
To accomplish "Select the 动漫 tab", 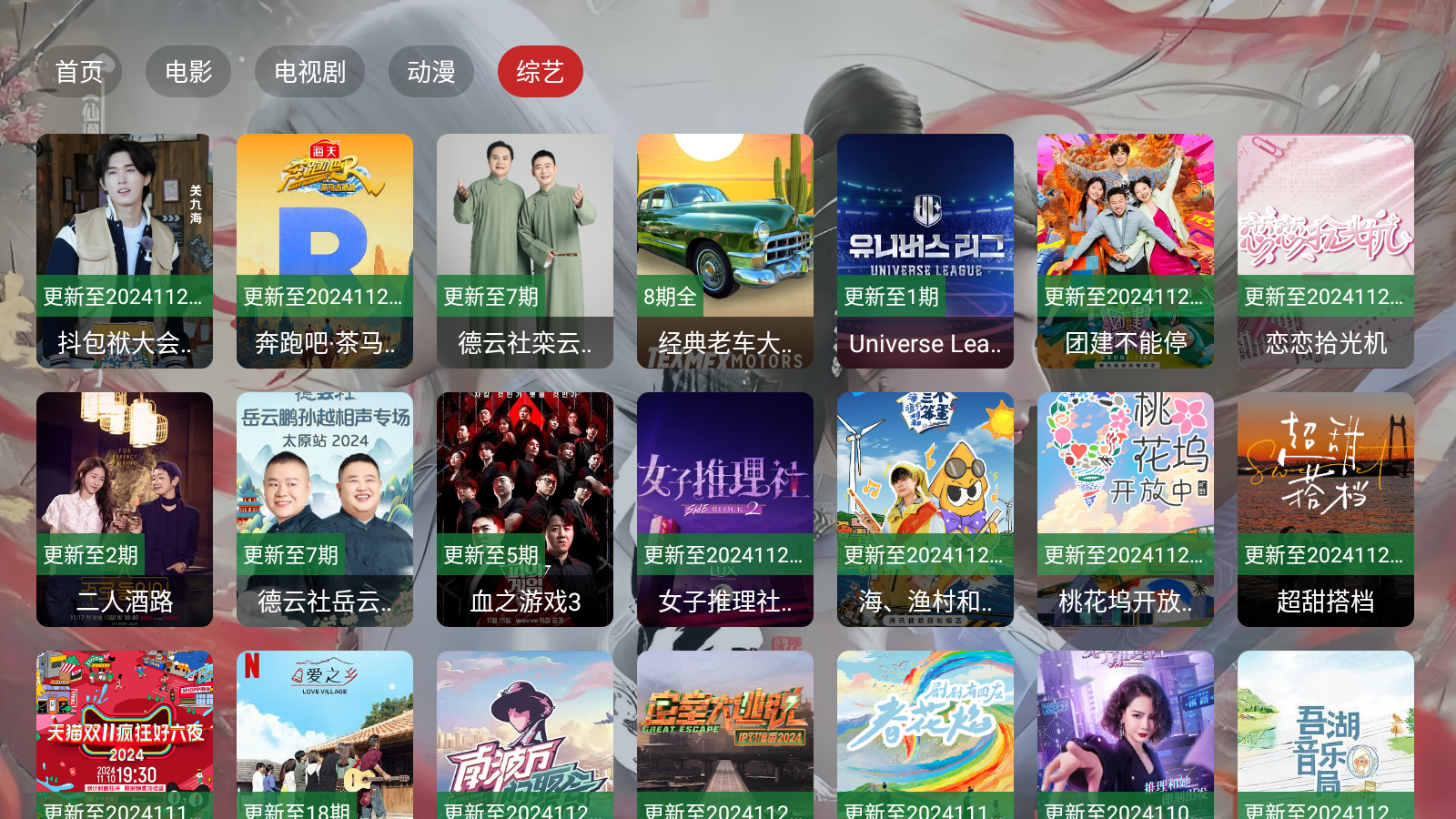I will [x=431, y=72].
